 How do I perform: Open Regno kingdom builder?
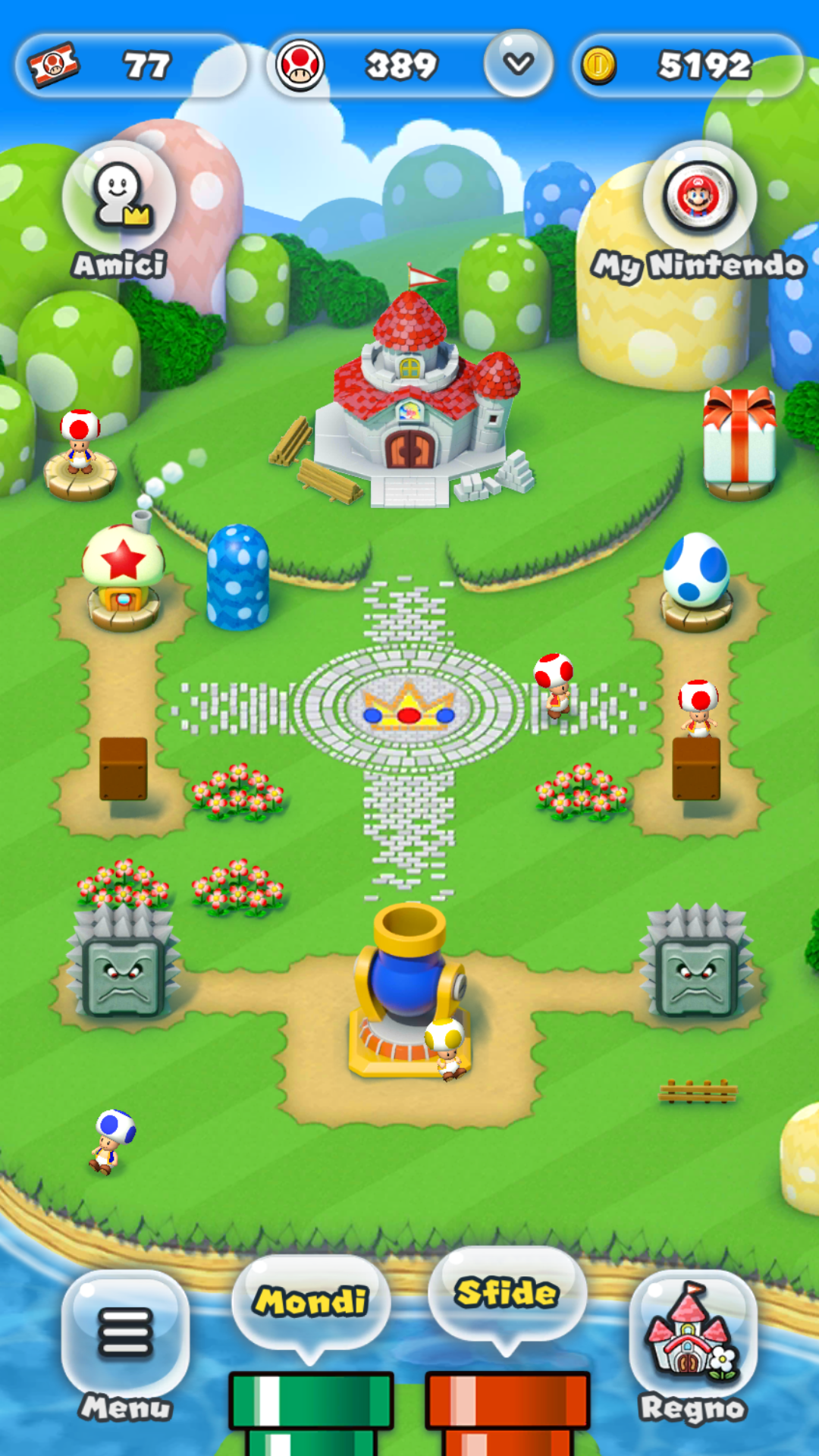(x=694, y=1346)
